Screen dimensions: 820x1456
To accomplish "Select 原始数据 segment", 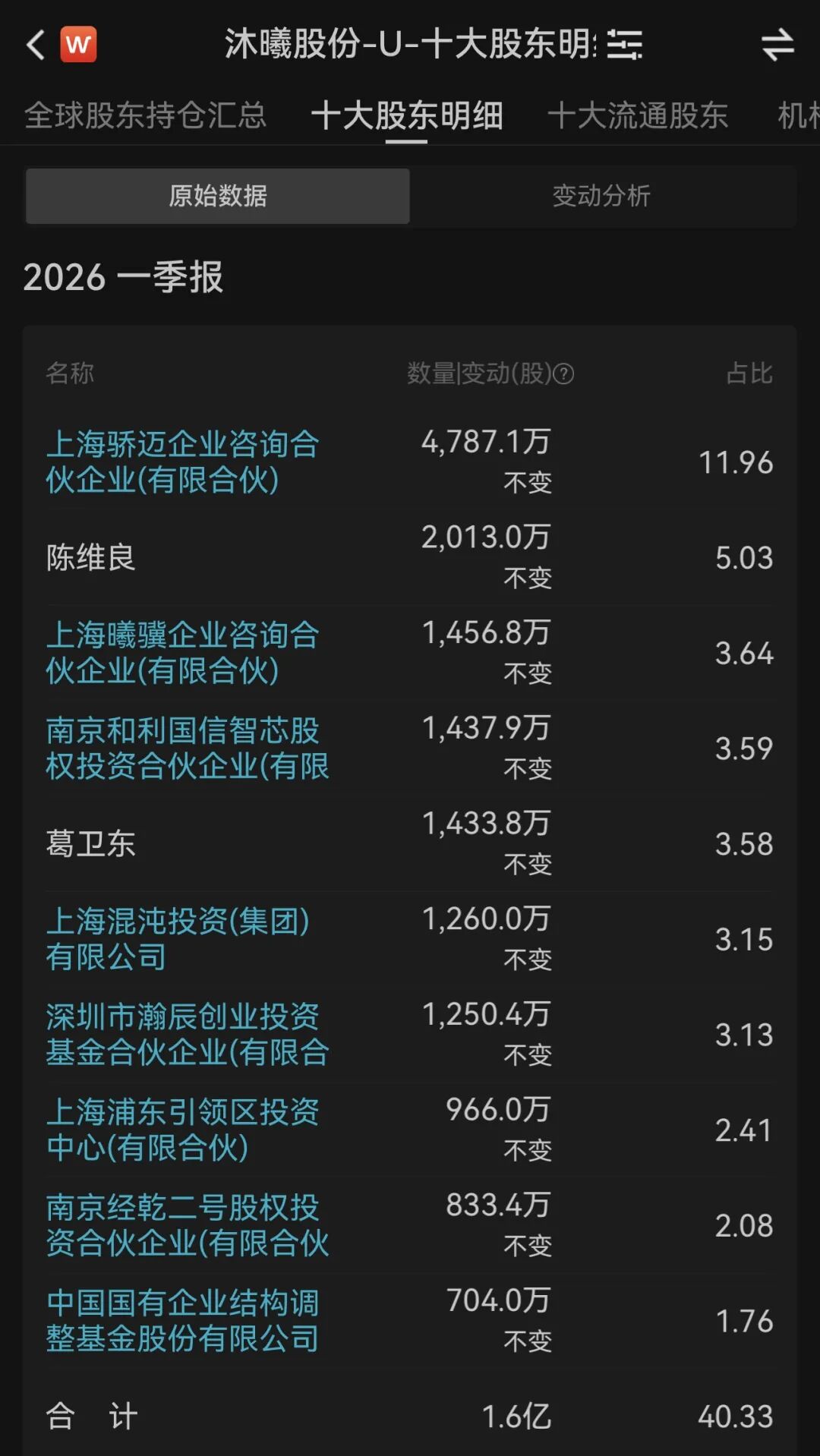I will [218, 196].
